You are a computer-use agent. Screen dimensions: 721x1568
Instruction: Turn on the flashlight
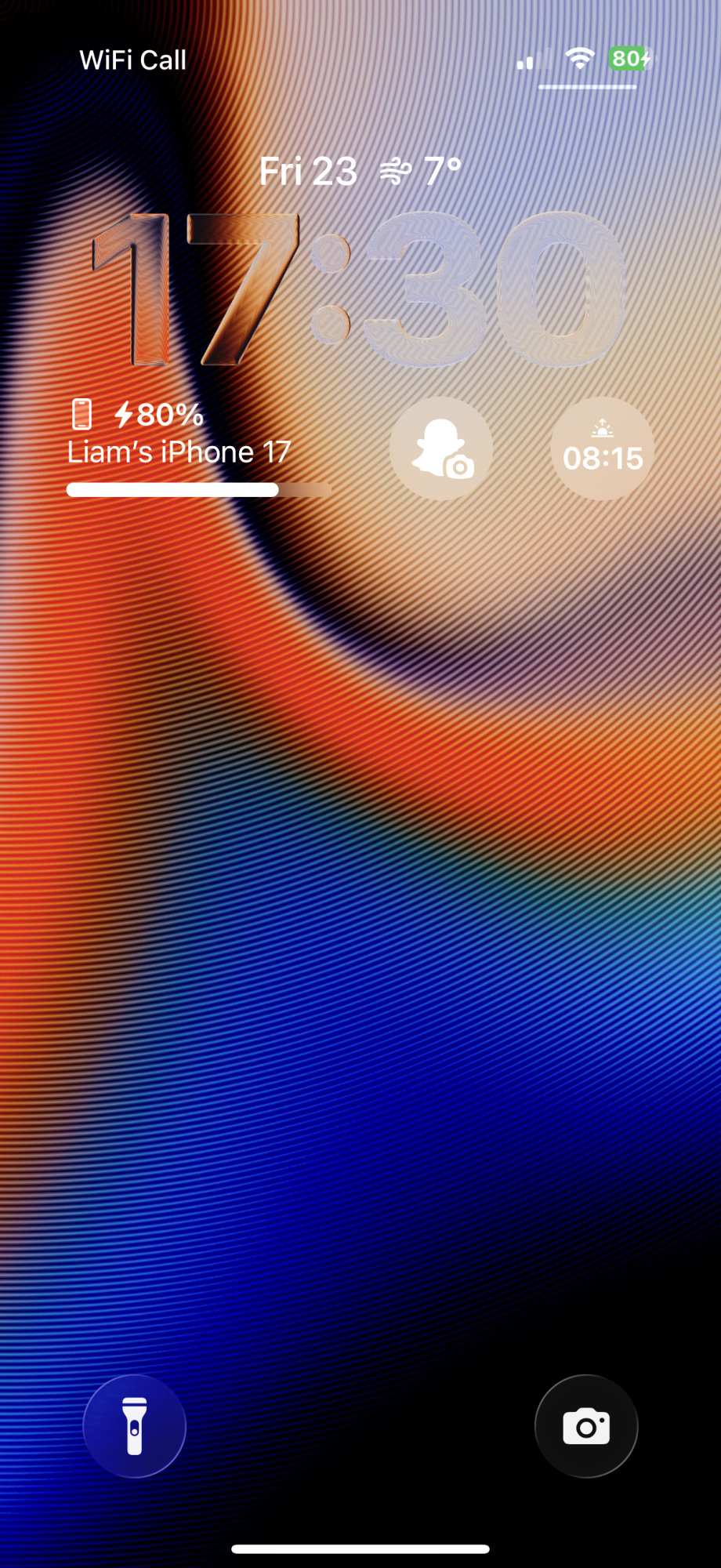click(x=135, y=1426)
